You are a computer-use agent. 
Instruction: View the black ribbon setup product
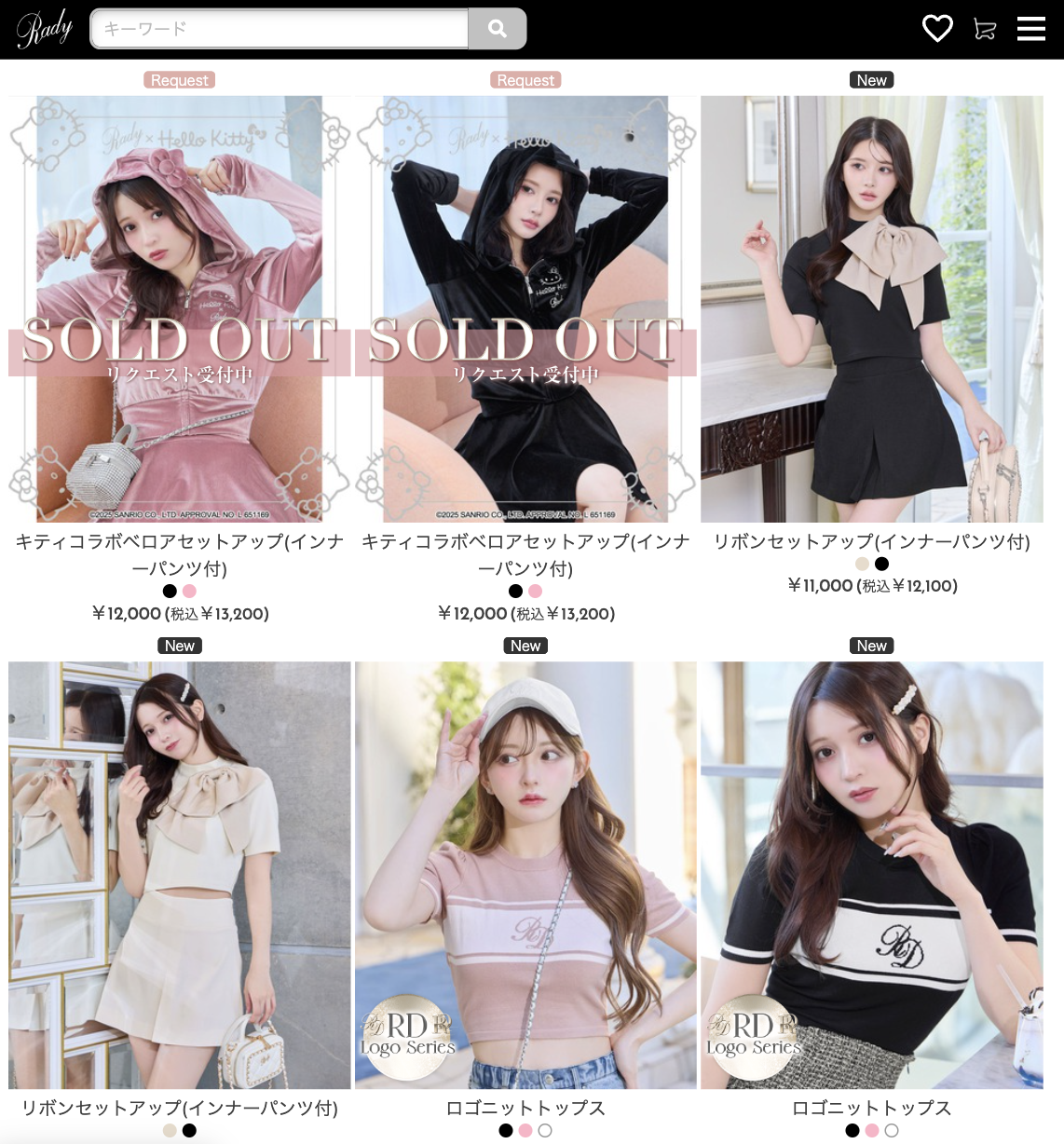[871, 308]
